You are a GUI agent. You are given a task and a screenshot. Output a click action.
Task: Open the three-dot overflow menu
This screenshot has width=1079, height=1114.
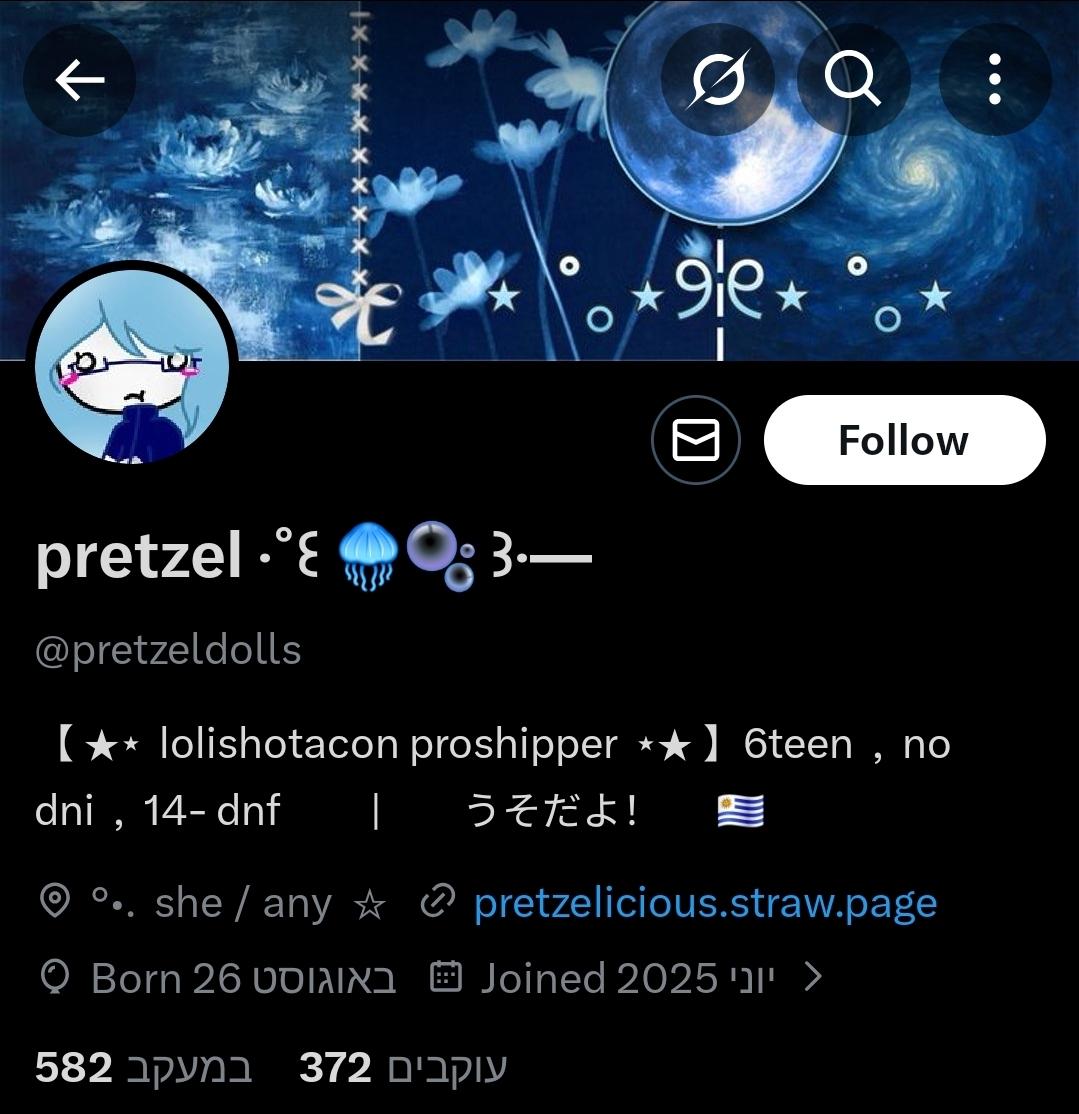[994, 80]
